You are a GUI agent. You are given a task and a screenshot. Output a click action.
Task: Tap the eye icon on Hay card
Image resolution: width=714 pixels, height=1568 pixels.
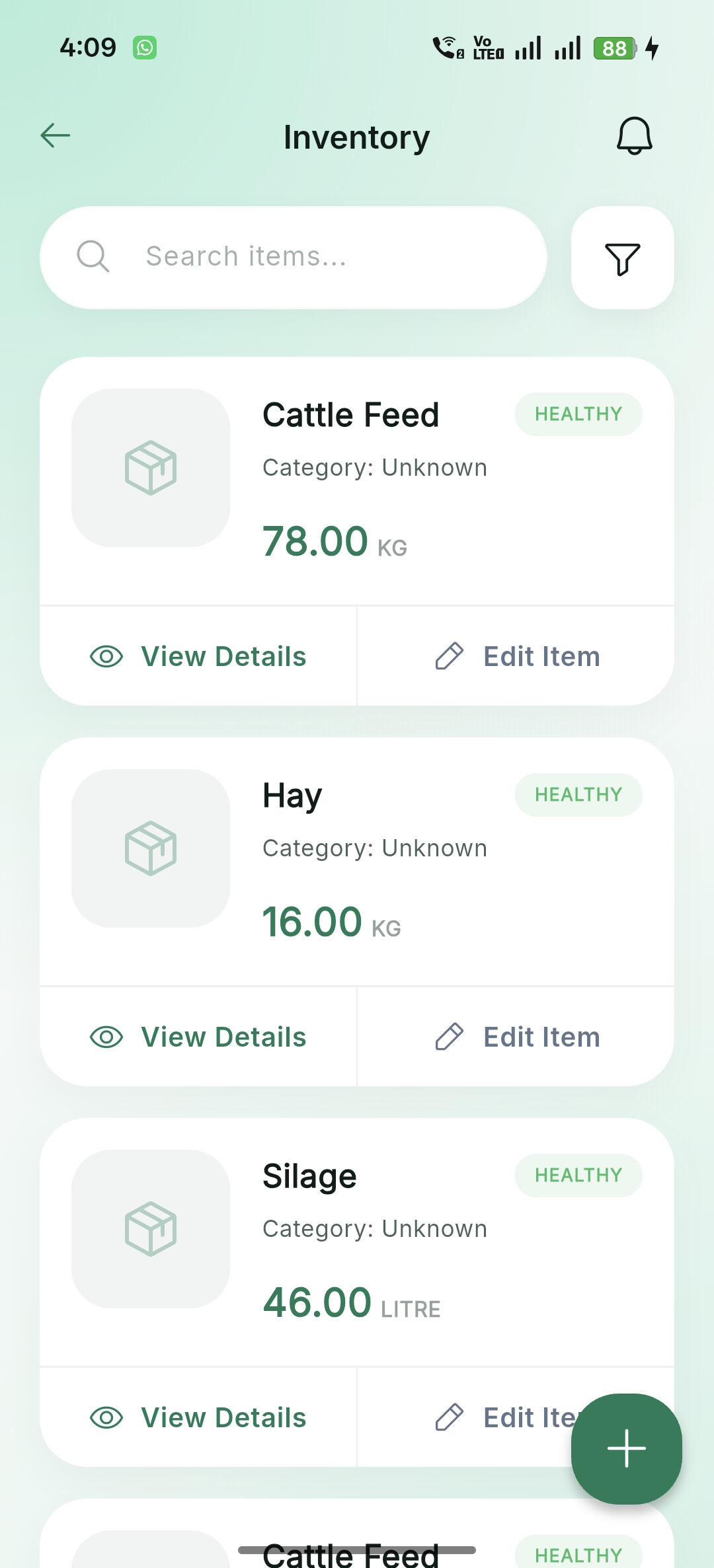107,1036
